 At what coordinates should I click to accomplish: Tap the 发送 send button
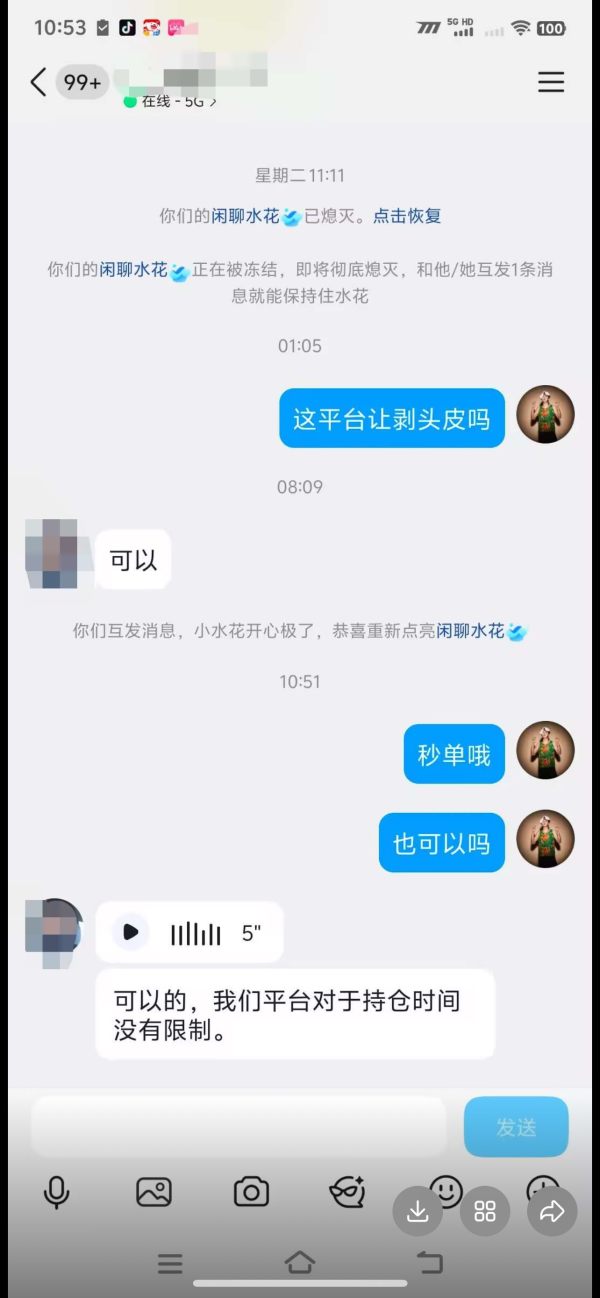tap(516, 1127)
